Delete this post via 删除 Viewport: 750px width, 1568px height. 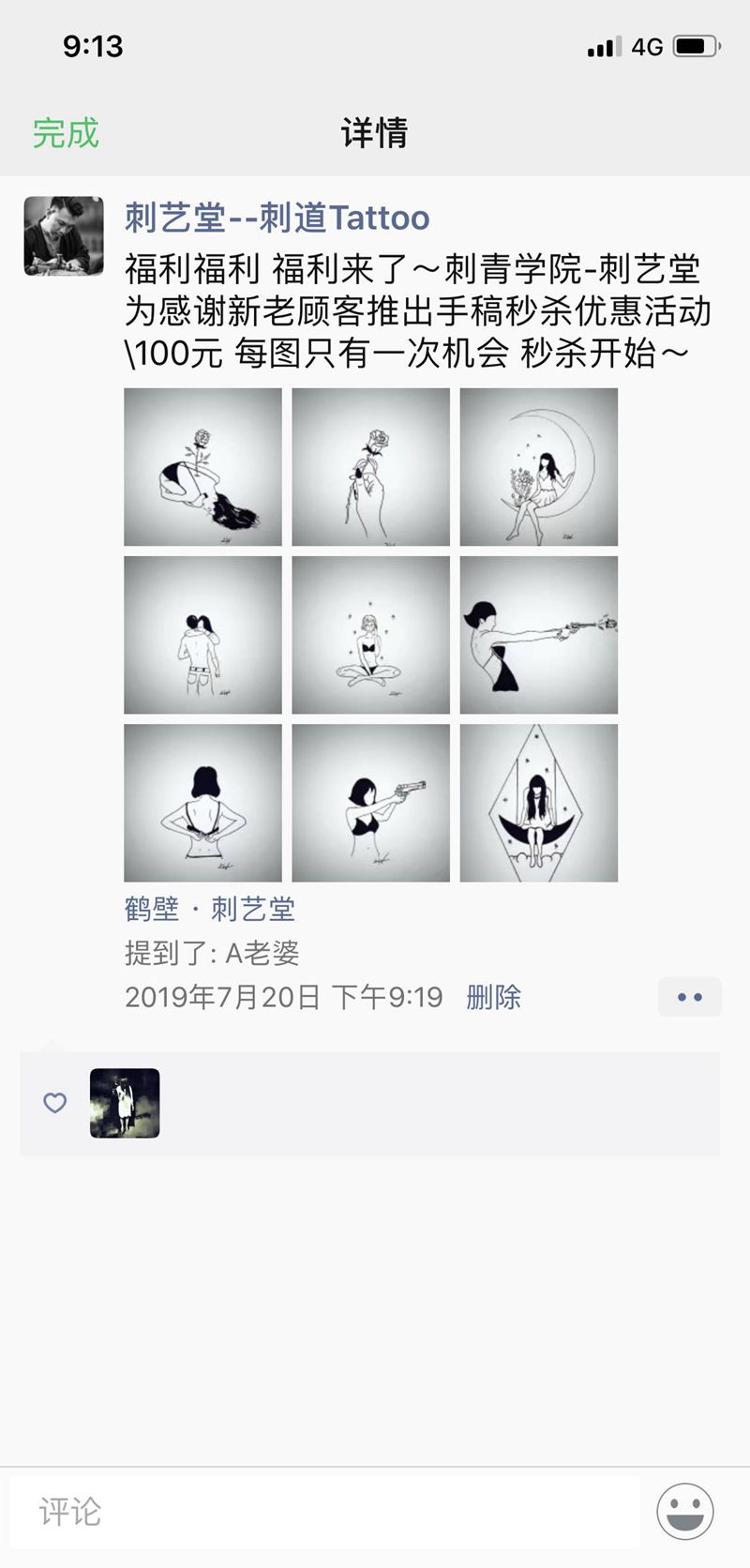tap(493, 997)
